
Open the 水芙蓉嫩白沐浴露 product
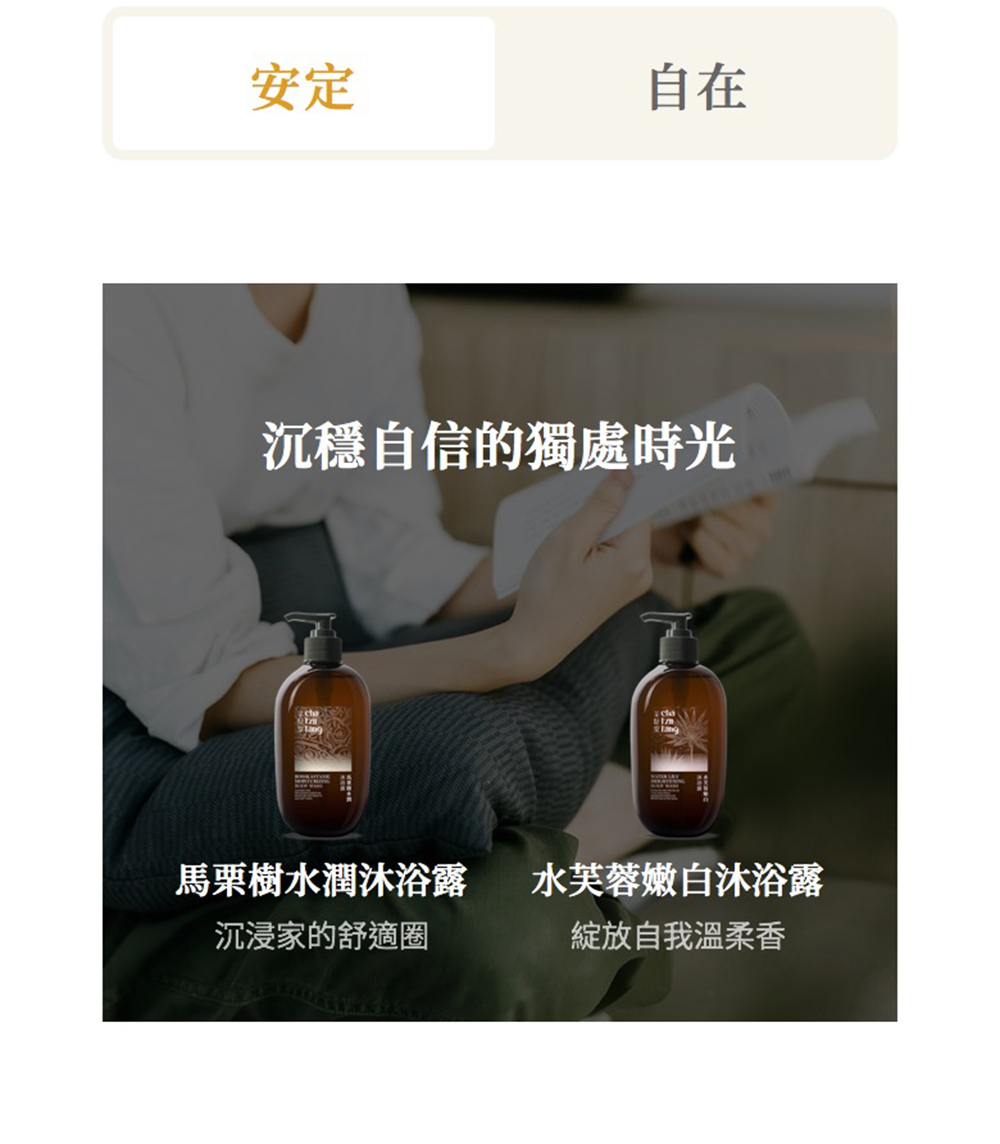678,880
